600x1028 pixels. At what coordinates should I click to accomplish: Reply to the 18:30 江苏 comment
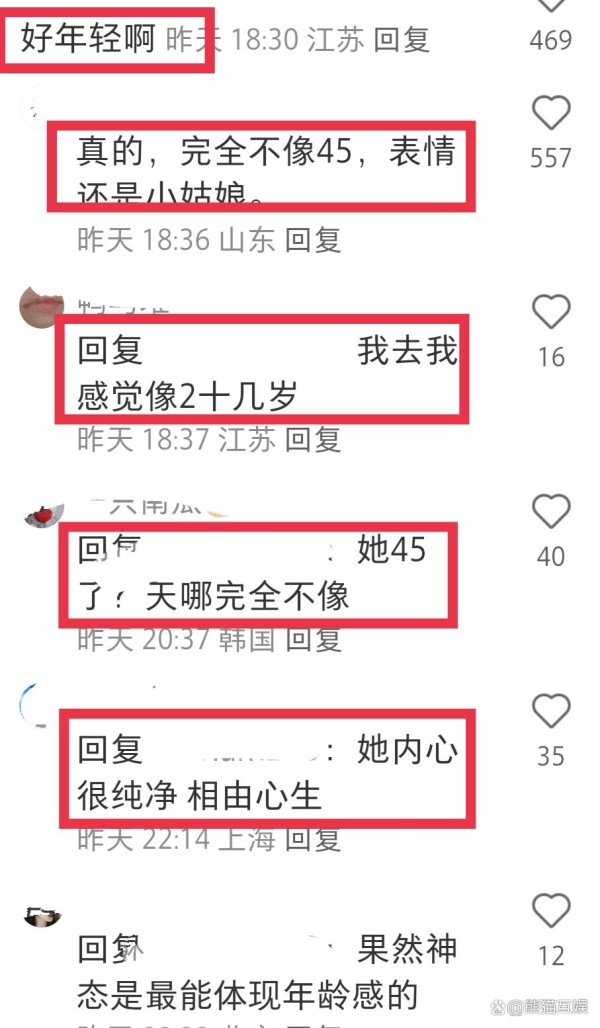click(401, 39)
